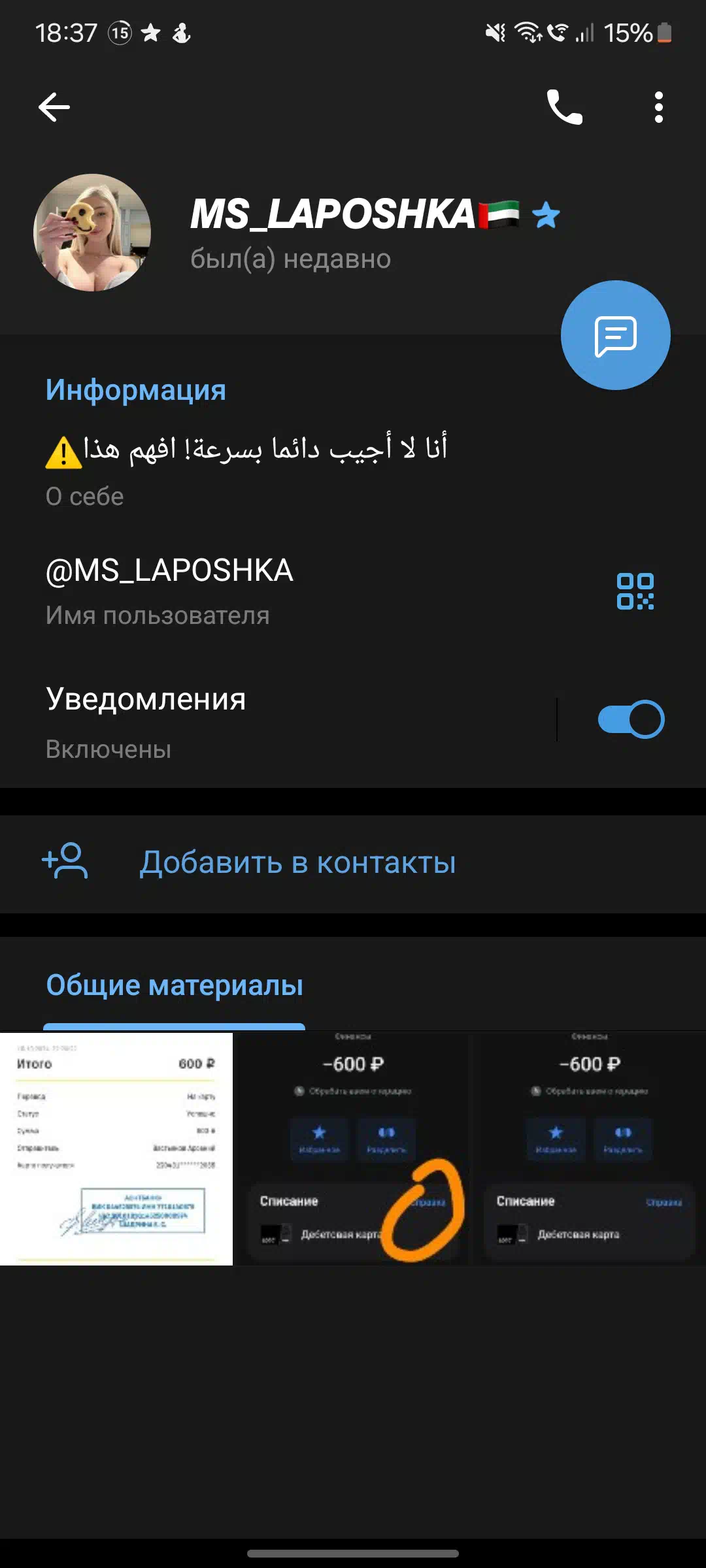
Task: Go back using the arrow icon
Action: coord(54,107)
